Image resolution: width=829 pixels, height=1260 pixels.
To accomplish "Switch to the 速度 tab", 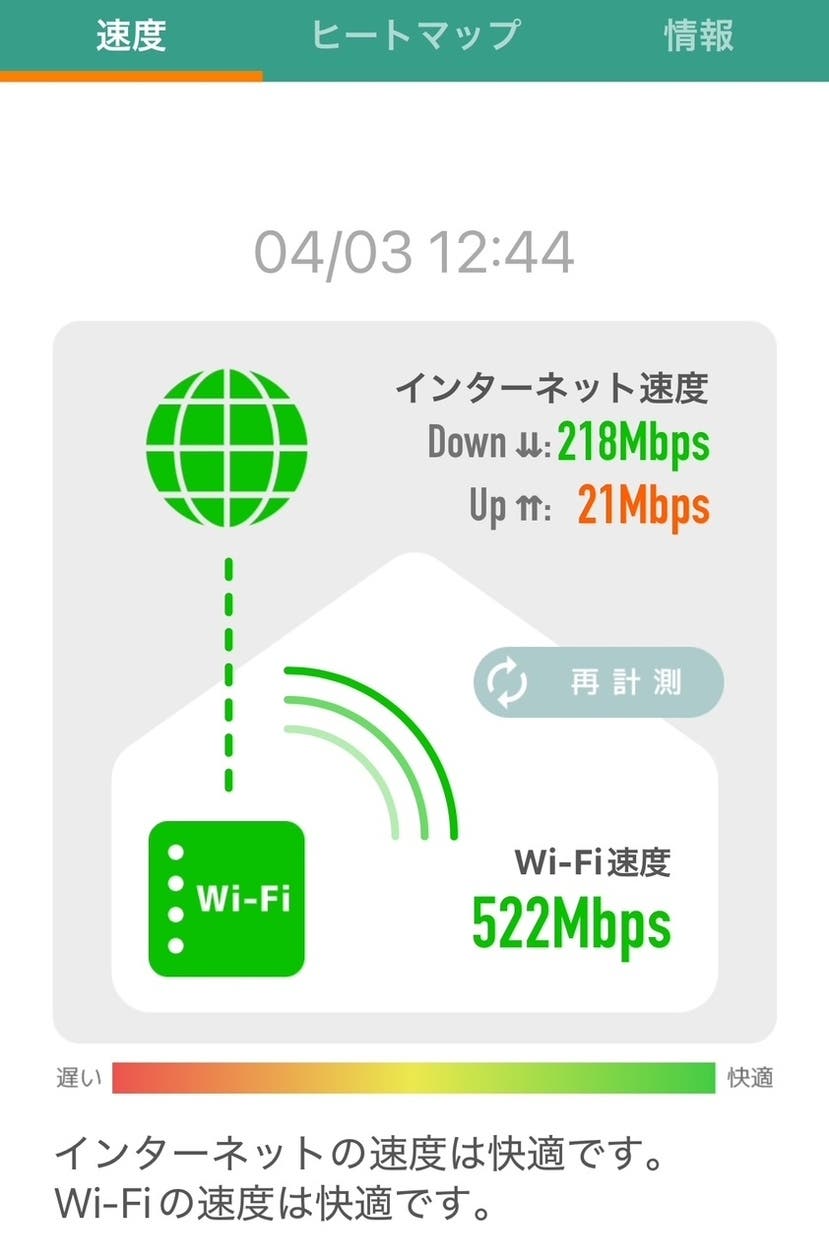I will (131, 36).
